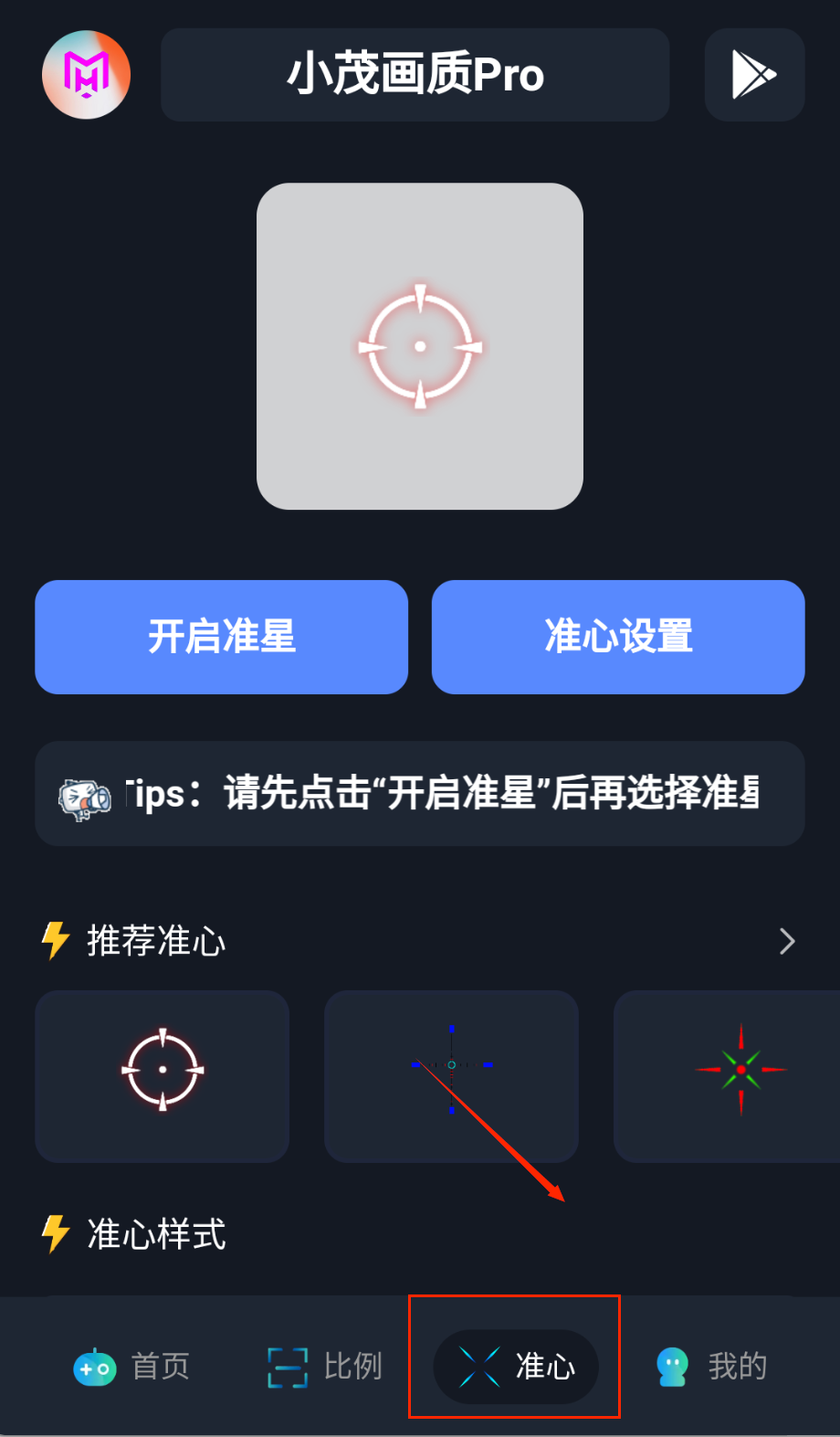Expand the 推荐准心 list with the chevron
Screen dimensions: 840x1437
[787, 941]
